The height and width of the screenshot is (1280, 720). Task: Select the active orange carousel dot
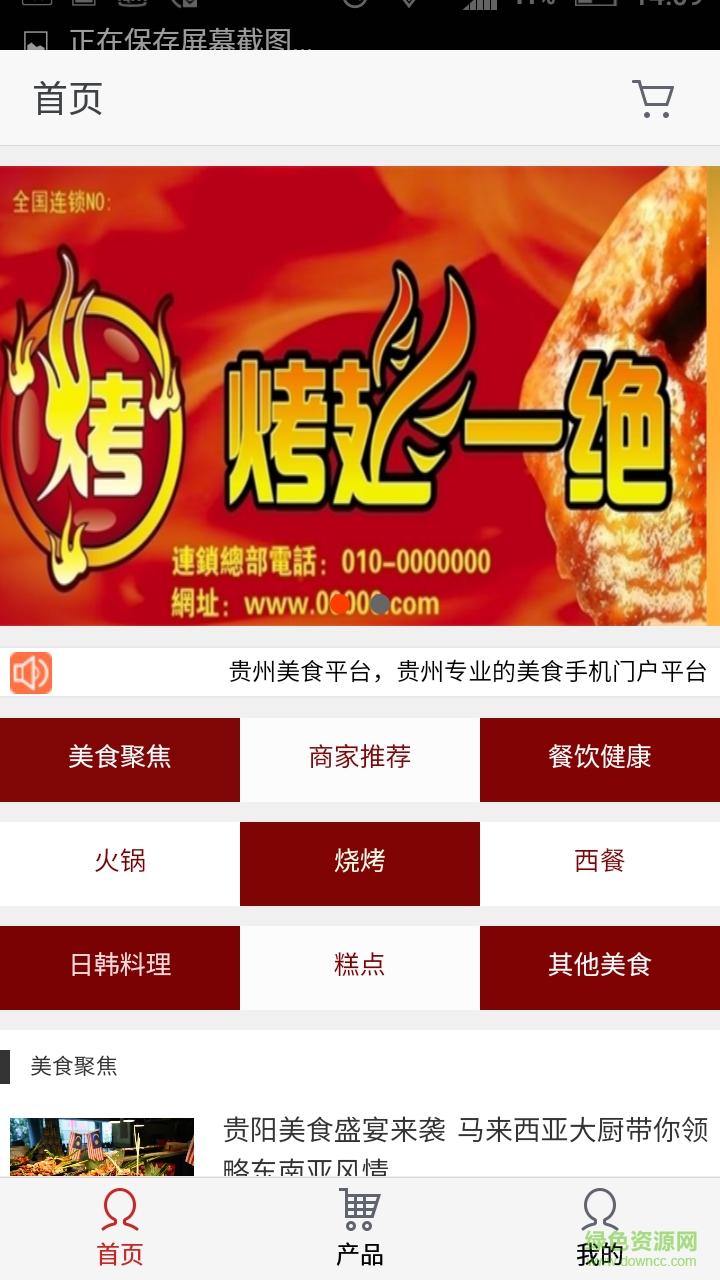pyautogui.click(x=339, y=605)
